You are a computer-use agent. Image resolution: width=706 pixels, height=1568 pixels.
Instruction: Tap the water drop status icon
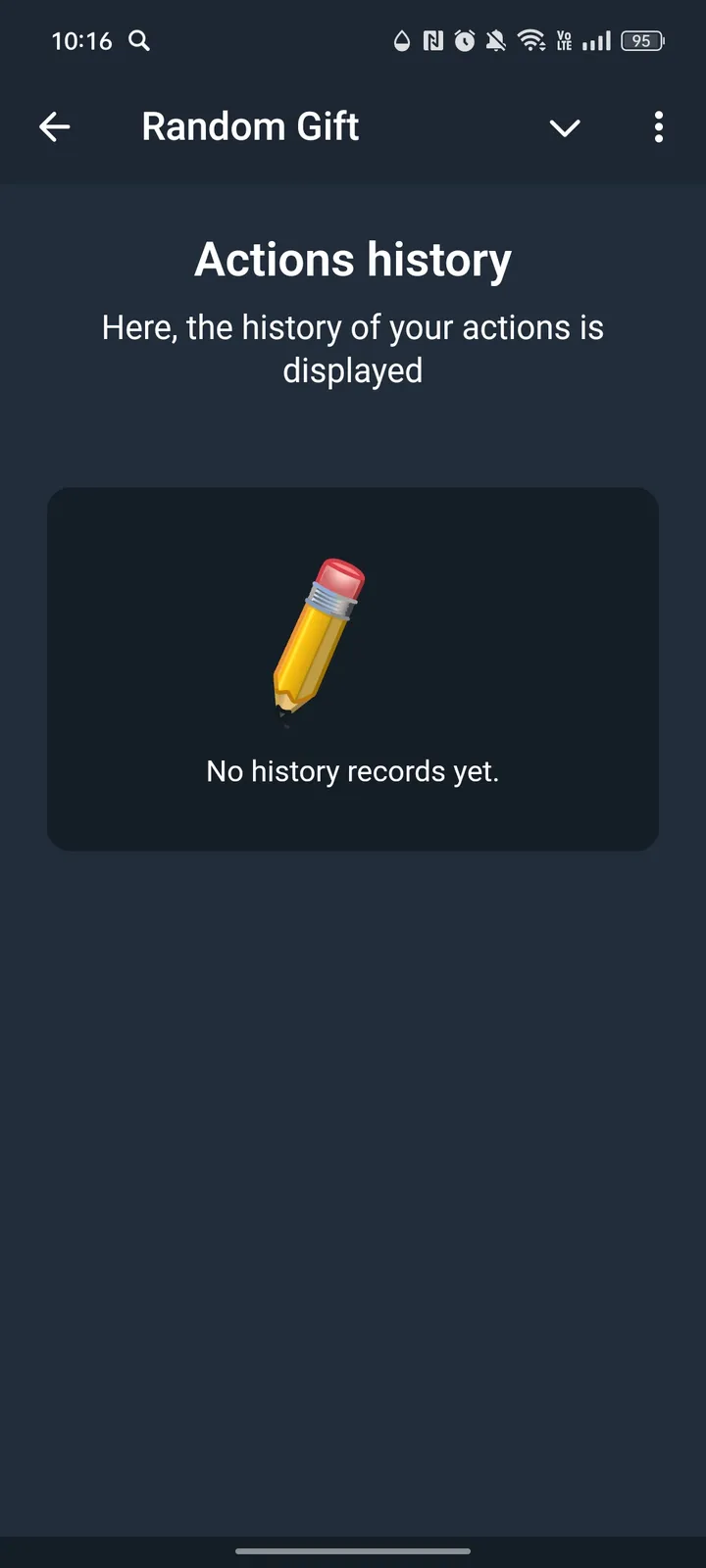(401, 41)
